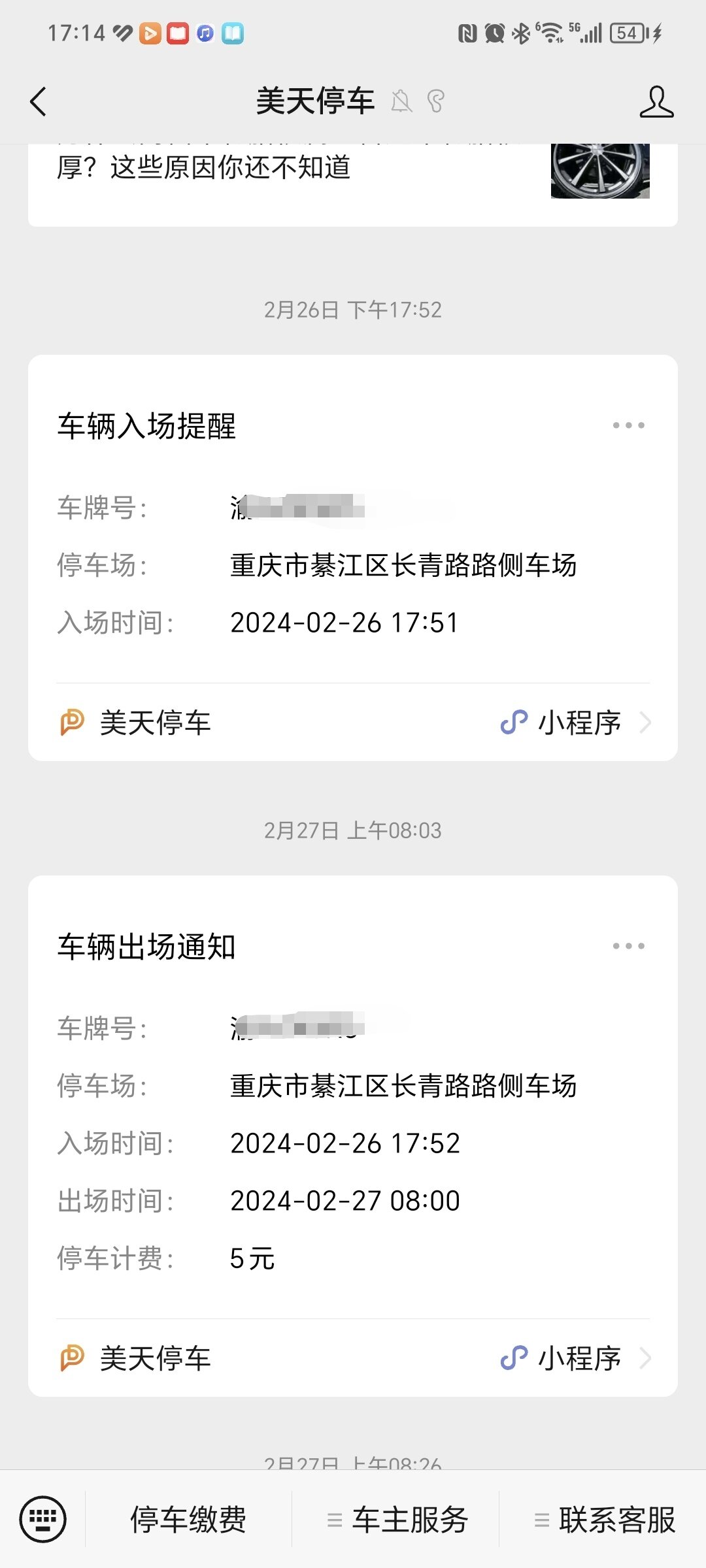Open the 车辆出场通知 message card

point(353,1136)
